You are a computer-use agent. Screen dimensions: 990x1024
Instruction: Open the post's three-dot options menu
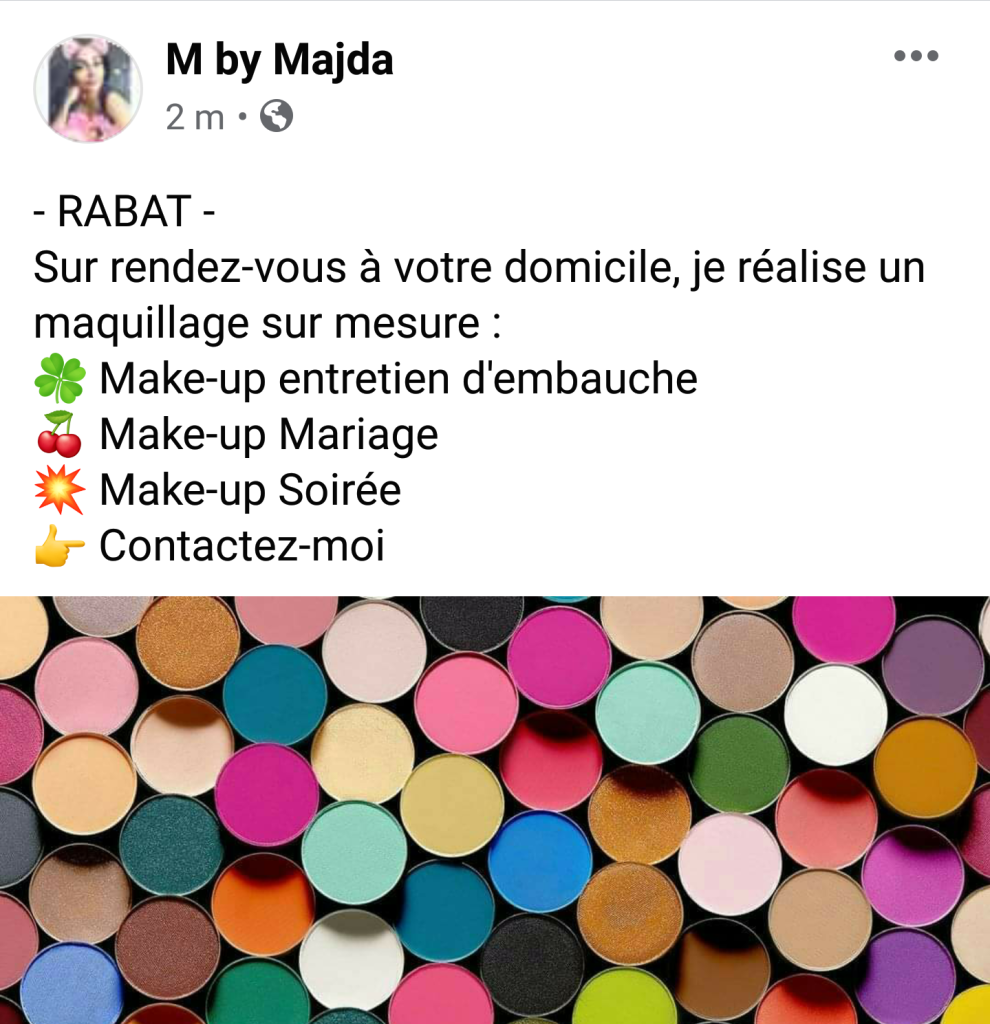[x=915, y=56]
